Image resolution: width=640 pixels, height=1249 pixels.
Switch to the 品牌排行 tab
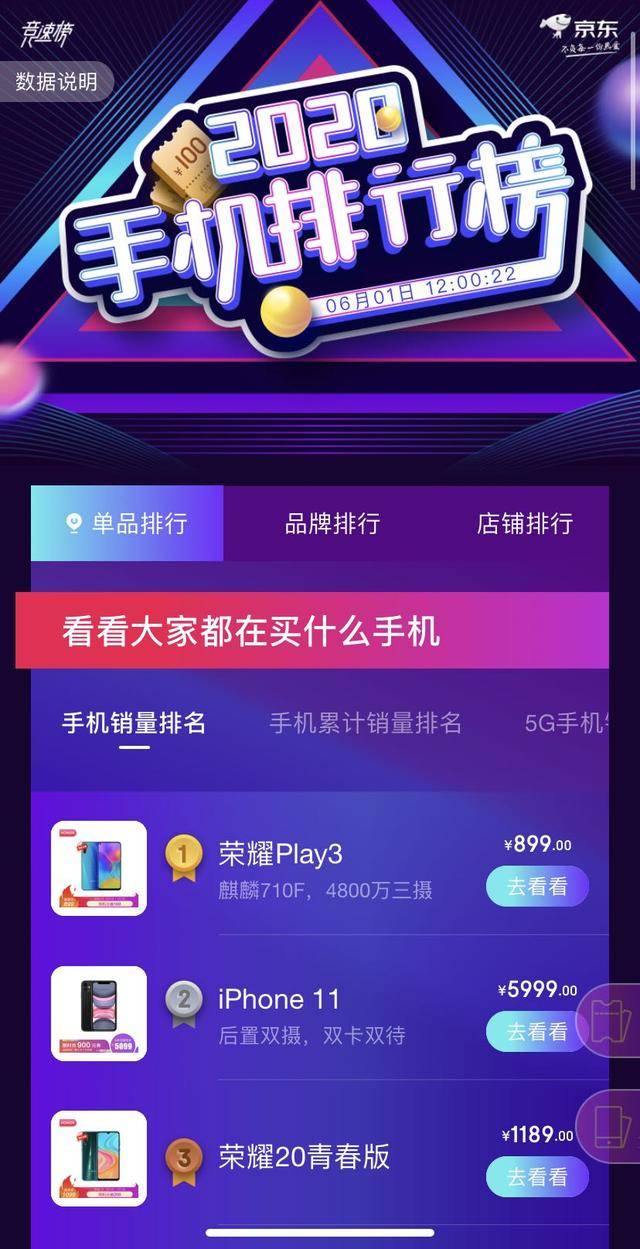click(x=332, y=523)
